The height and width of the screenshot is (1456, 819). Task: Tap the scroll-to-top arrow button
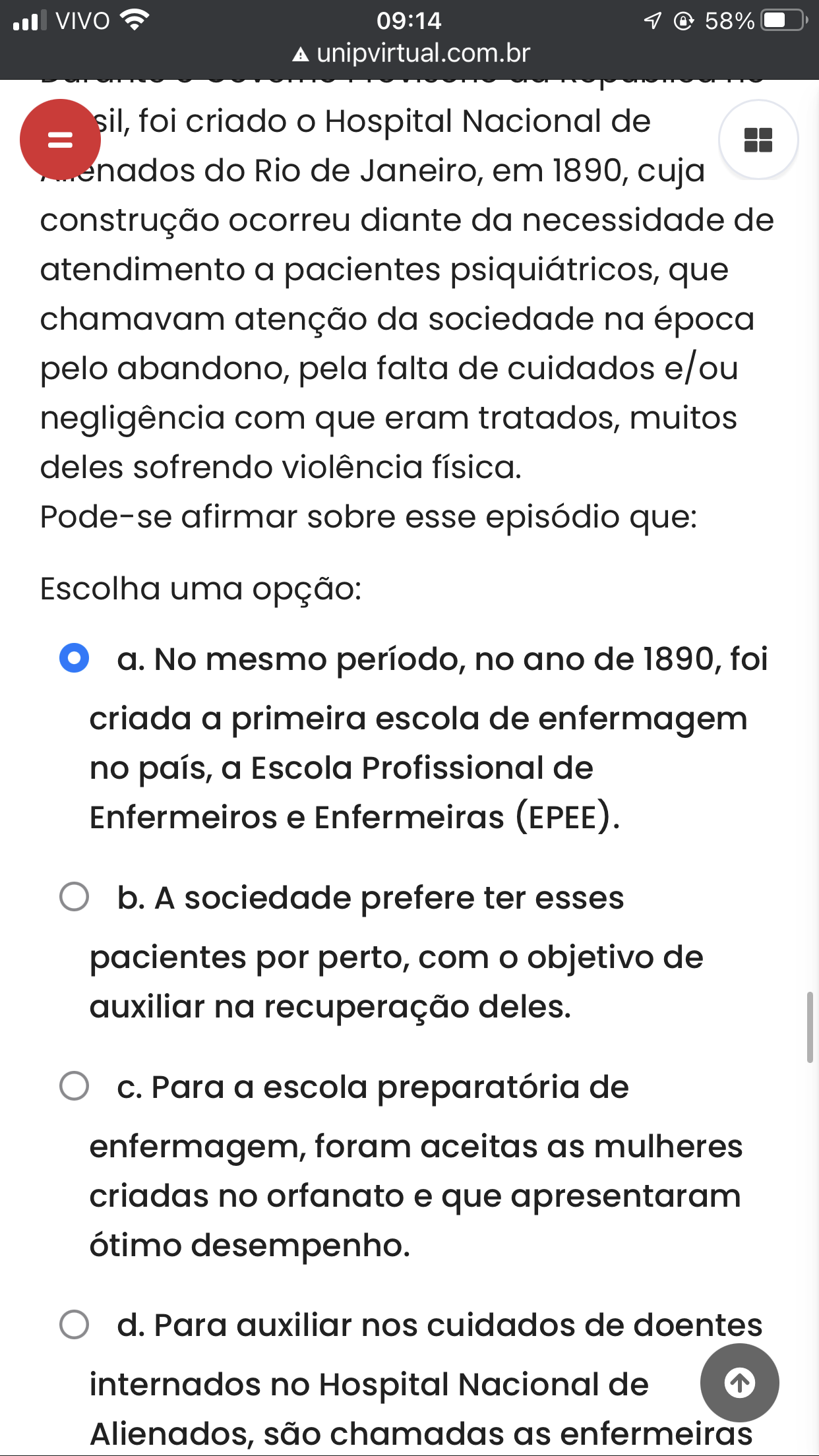click(739, 1383)
